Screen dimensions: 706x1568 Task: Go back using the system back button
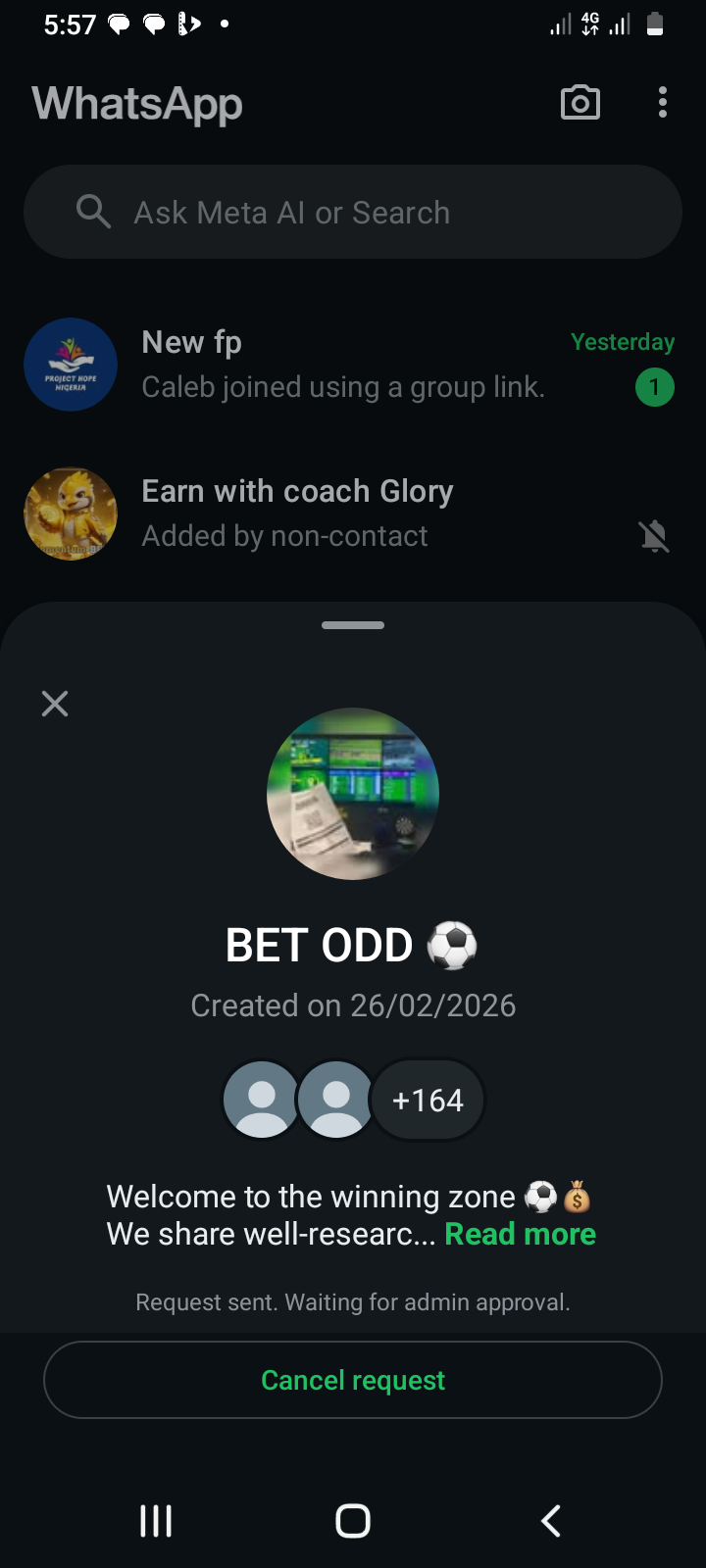pos(551,1521)
